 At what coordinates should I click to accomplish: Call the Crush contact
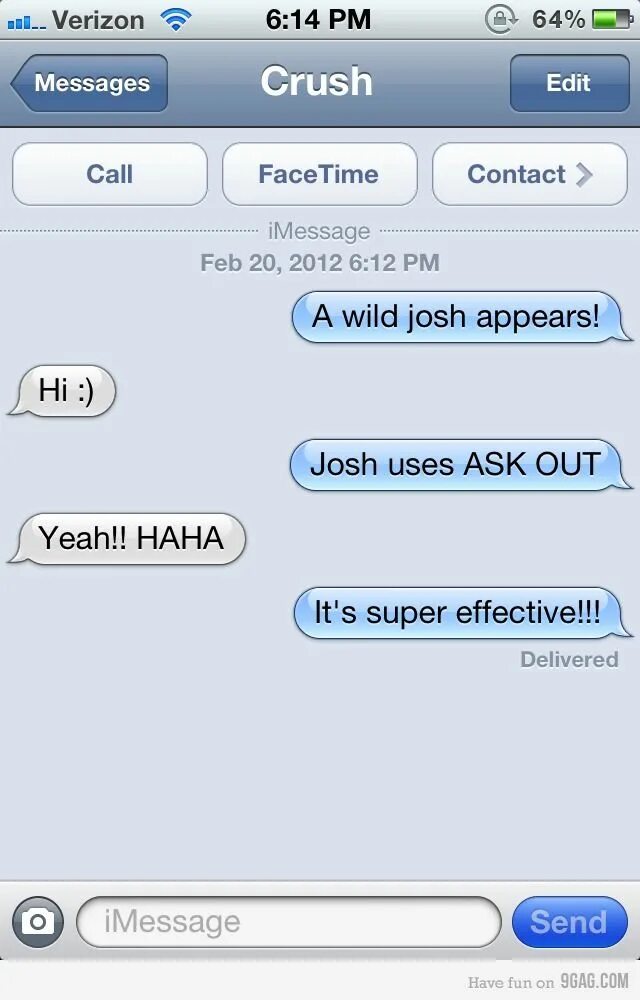click(110, 174)
